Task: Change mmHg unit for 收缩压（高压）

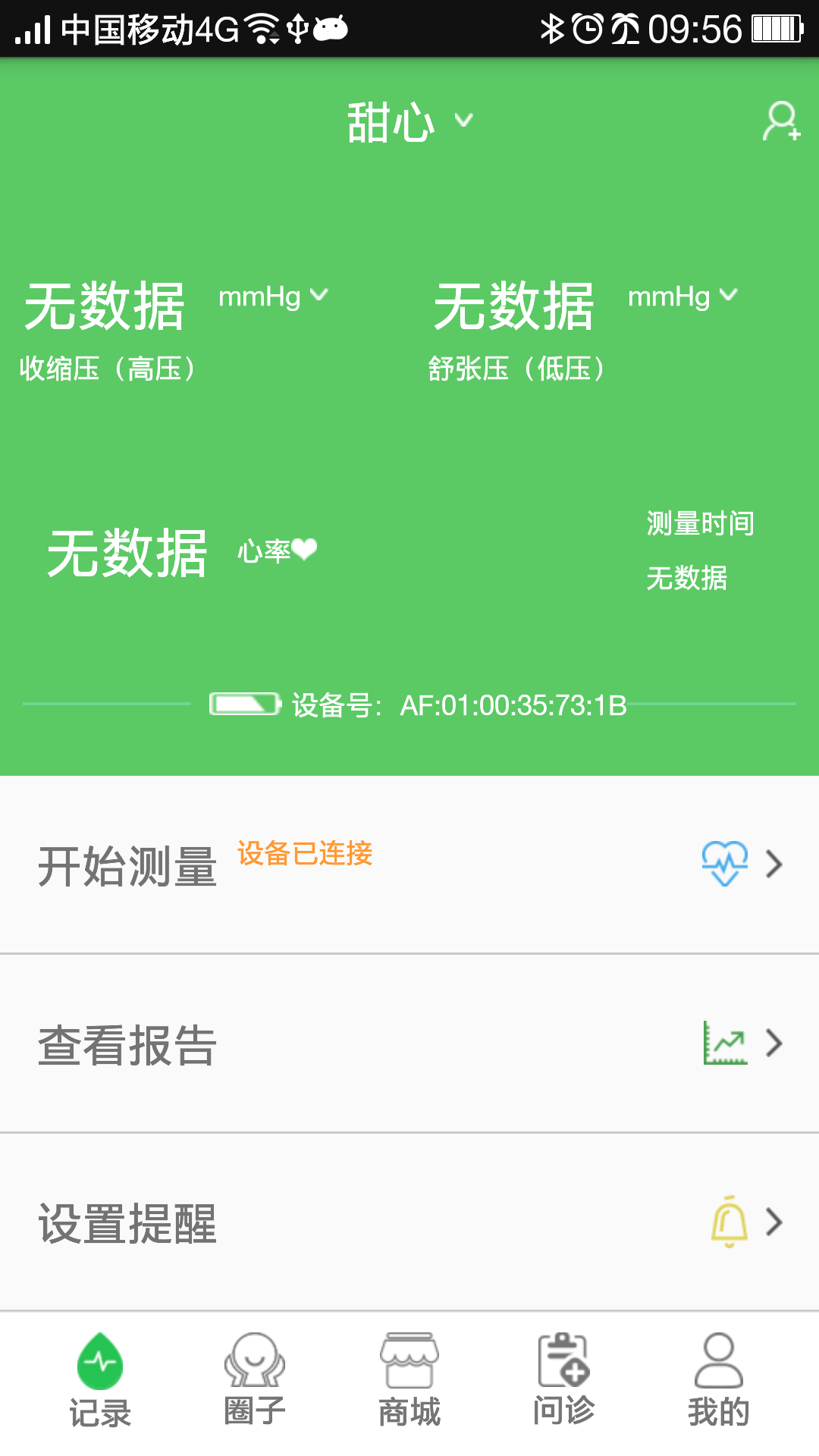Action: click(x=273, y=296)
